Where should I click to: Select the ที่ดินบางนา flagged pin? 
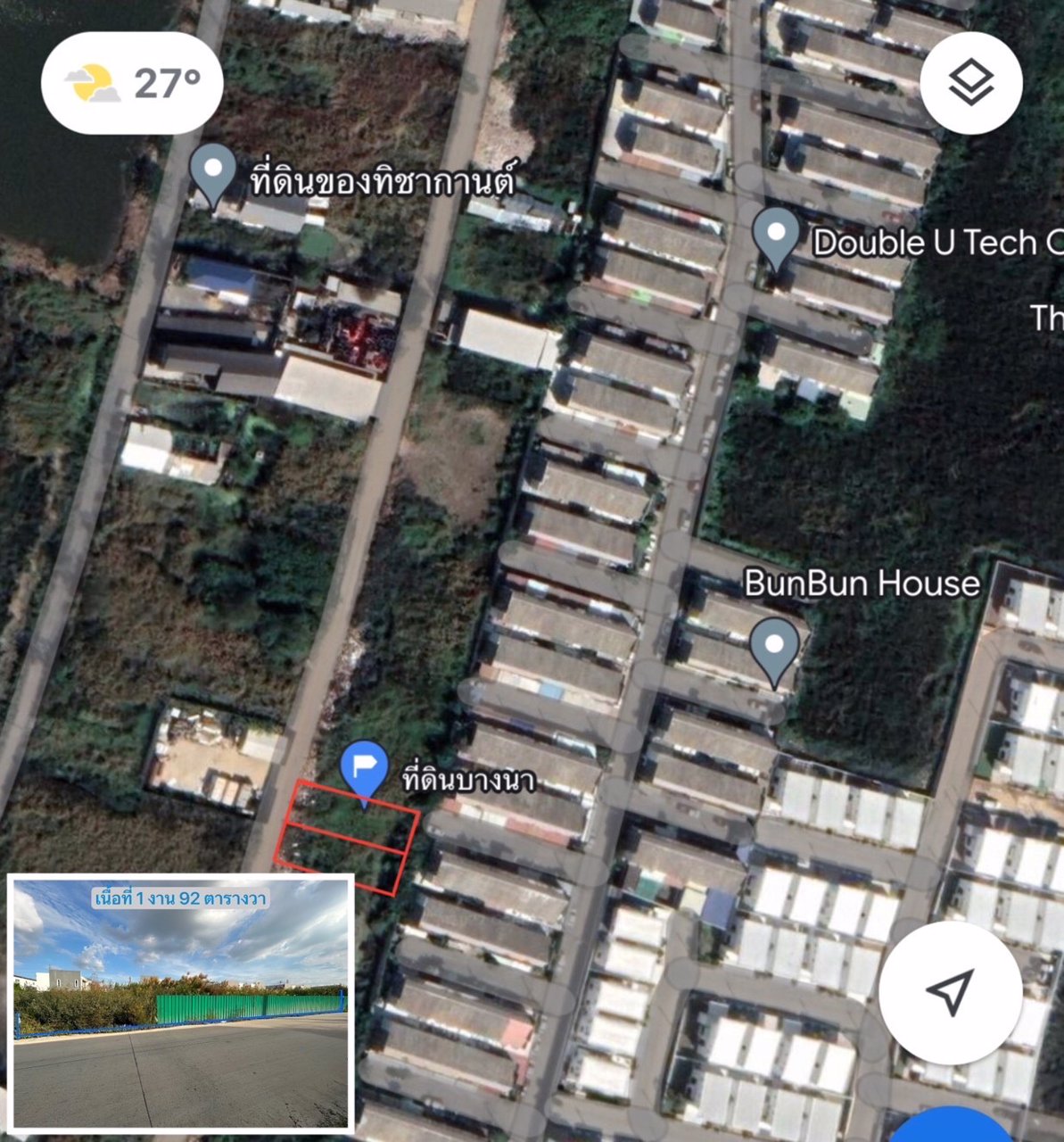click(364, 771)
